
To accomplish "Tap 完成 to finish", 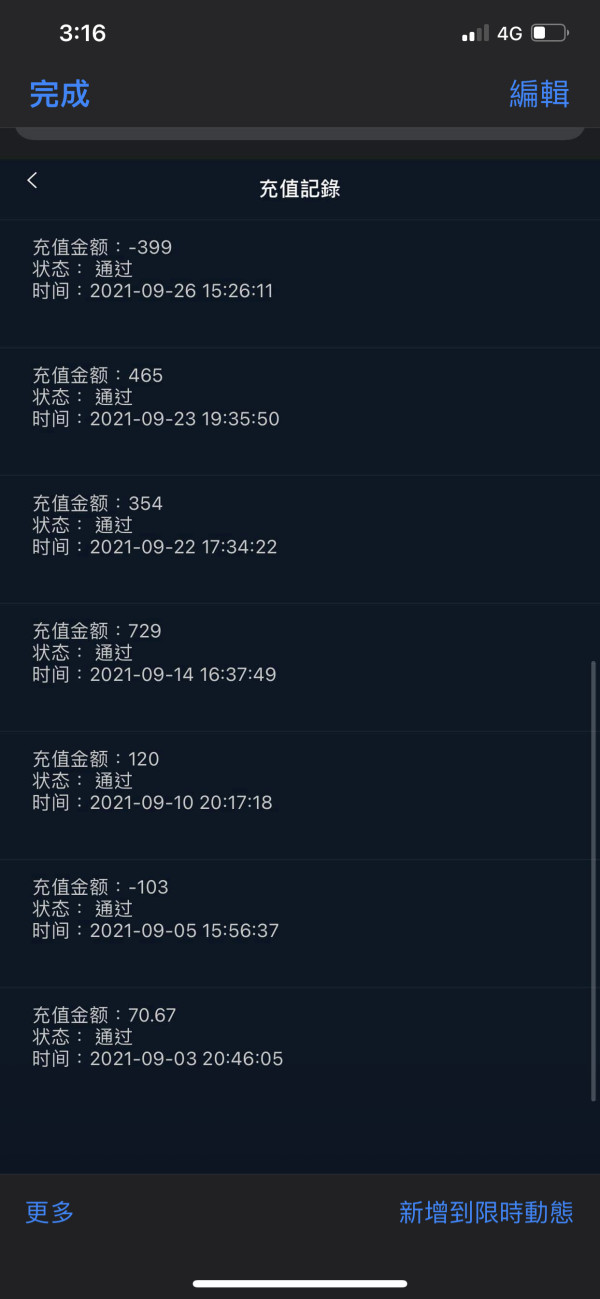I will point(60,94).
